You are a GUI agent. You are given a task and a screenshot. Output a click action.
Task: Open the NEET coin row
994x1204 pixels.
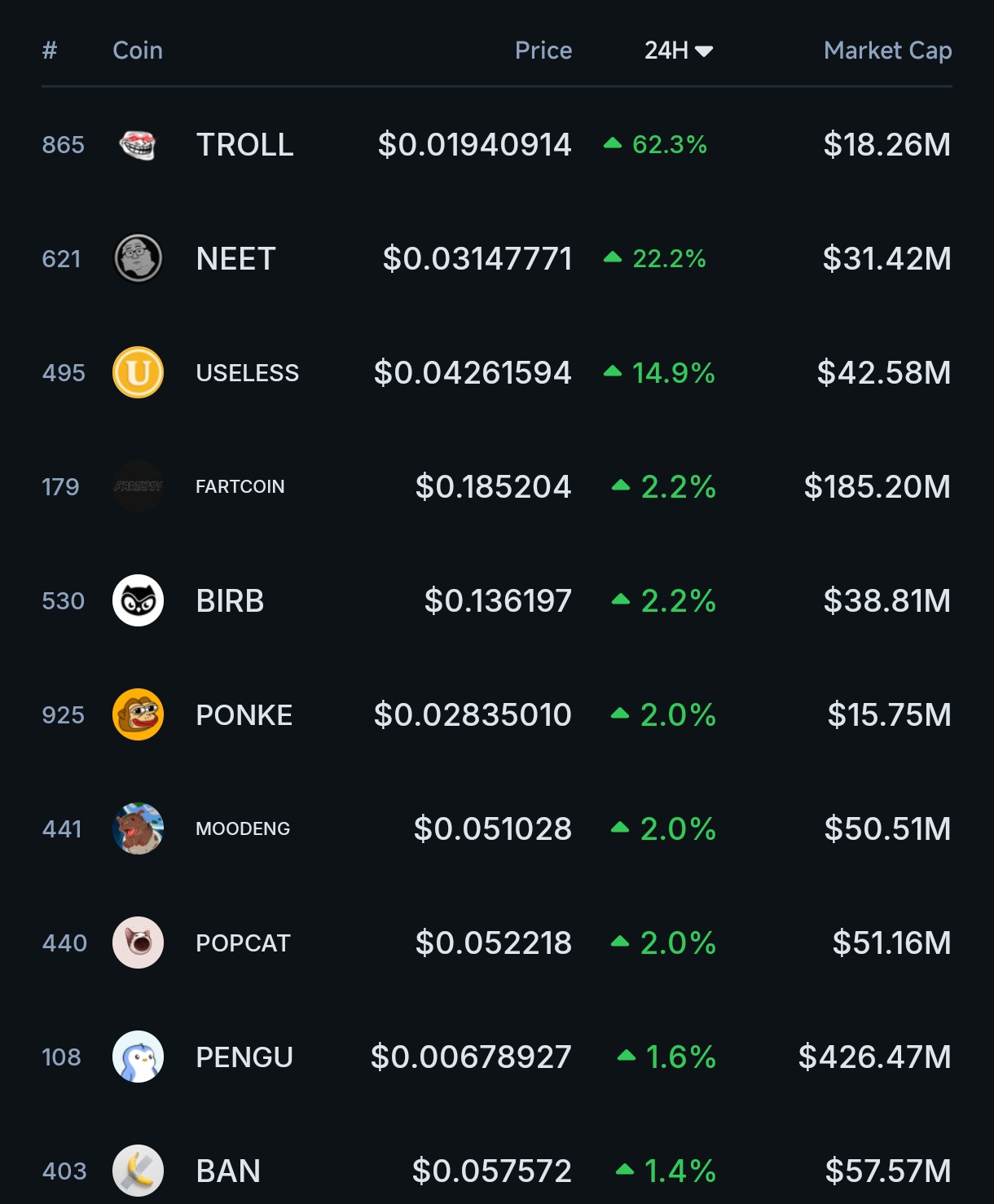[x=235, y=259]
